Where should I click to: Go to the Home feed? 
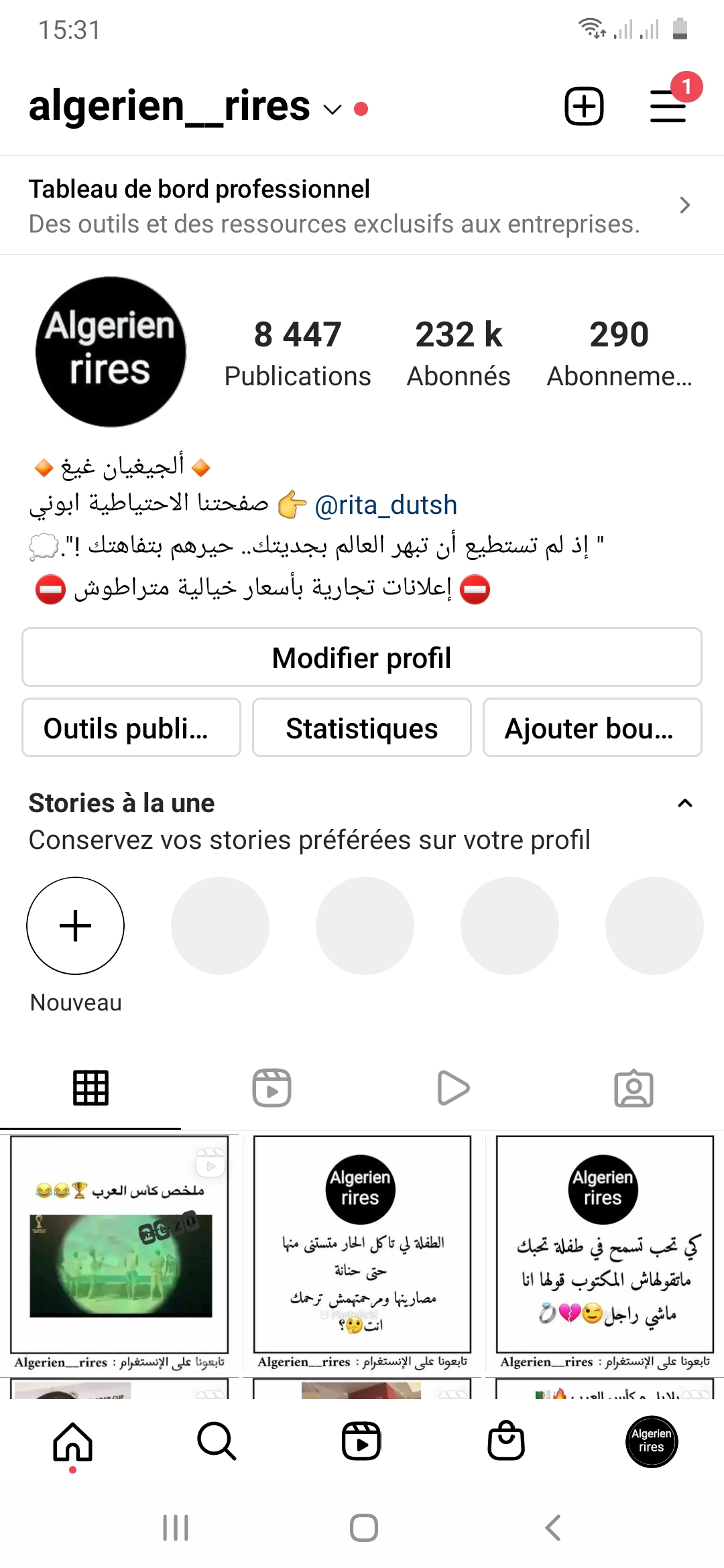[x=72, y=1441]
